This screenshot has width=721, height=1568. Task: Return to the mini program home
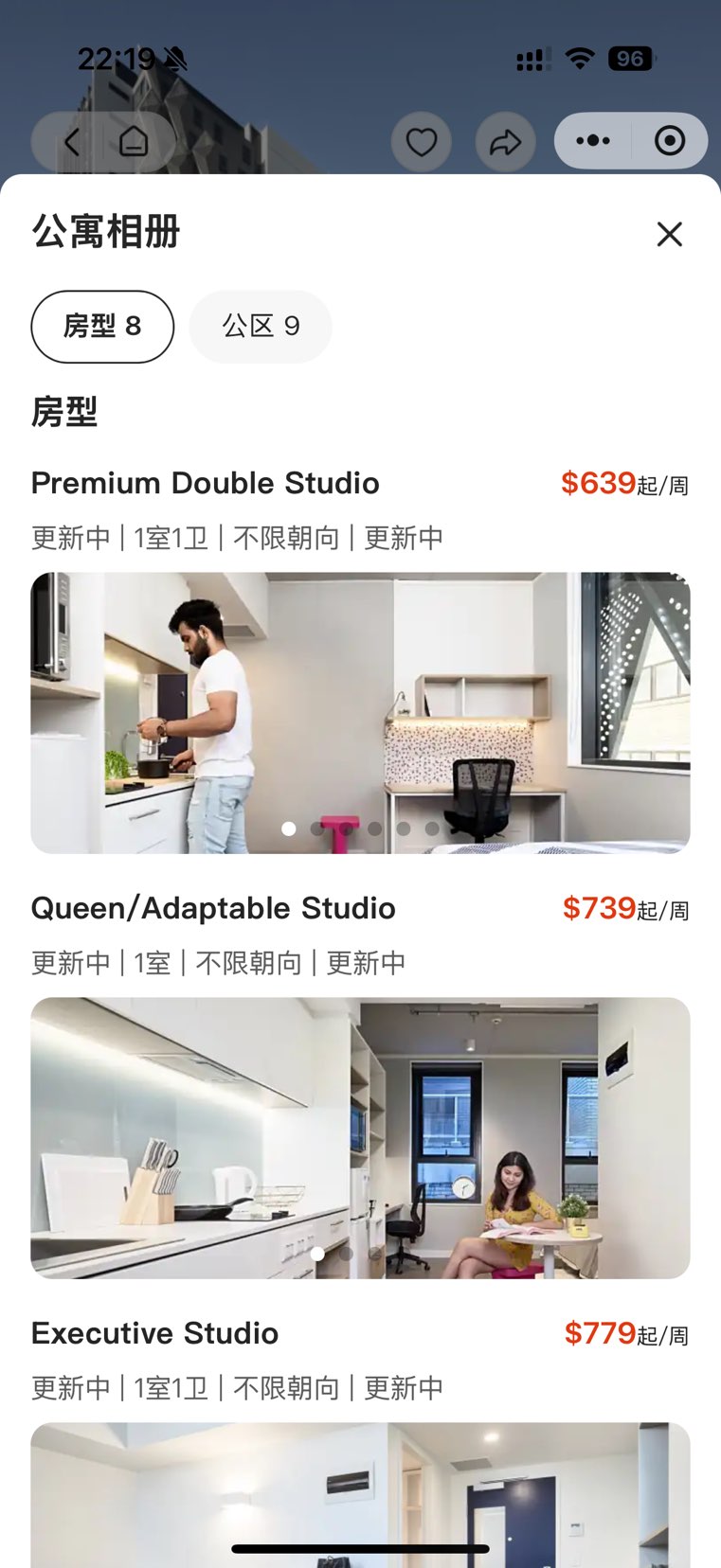[x=134, y=142]
